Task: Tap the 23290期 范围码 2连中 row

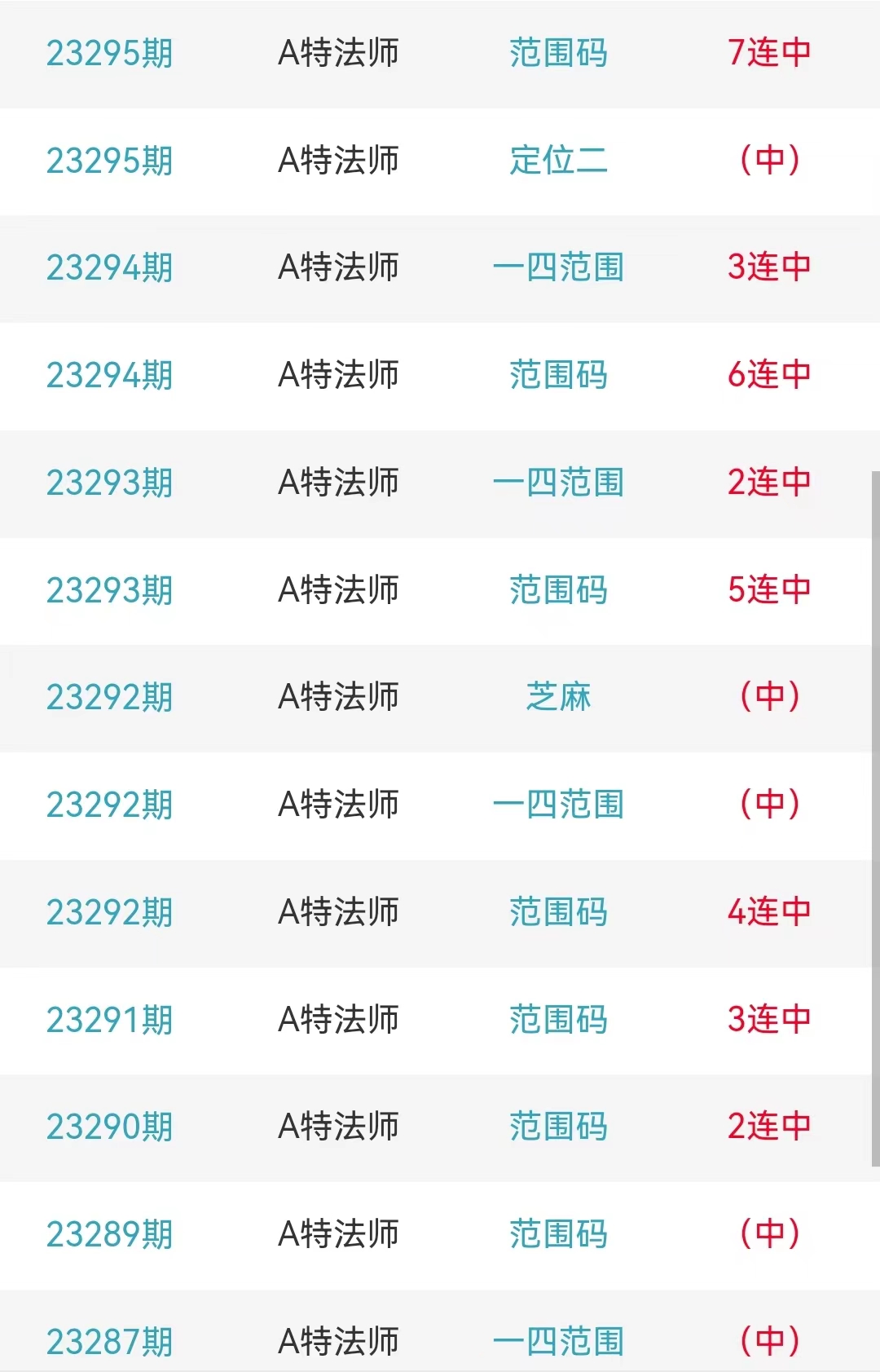Action: [440, 1127]
